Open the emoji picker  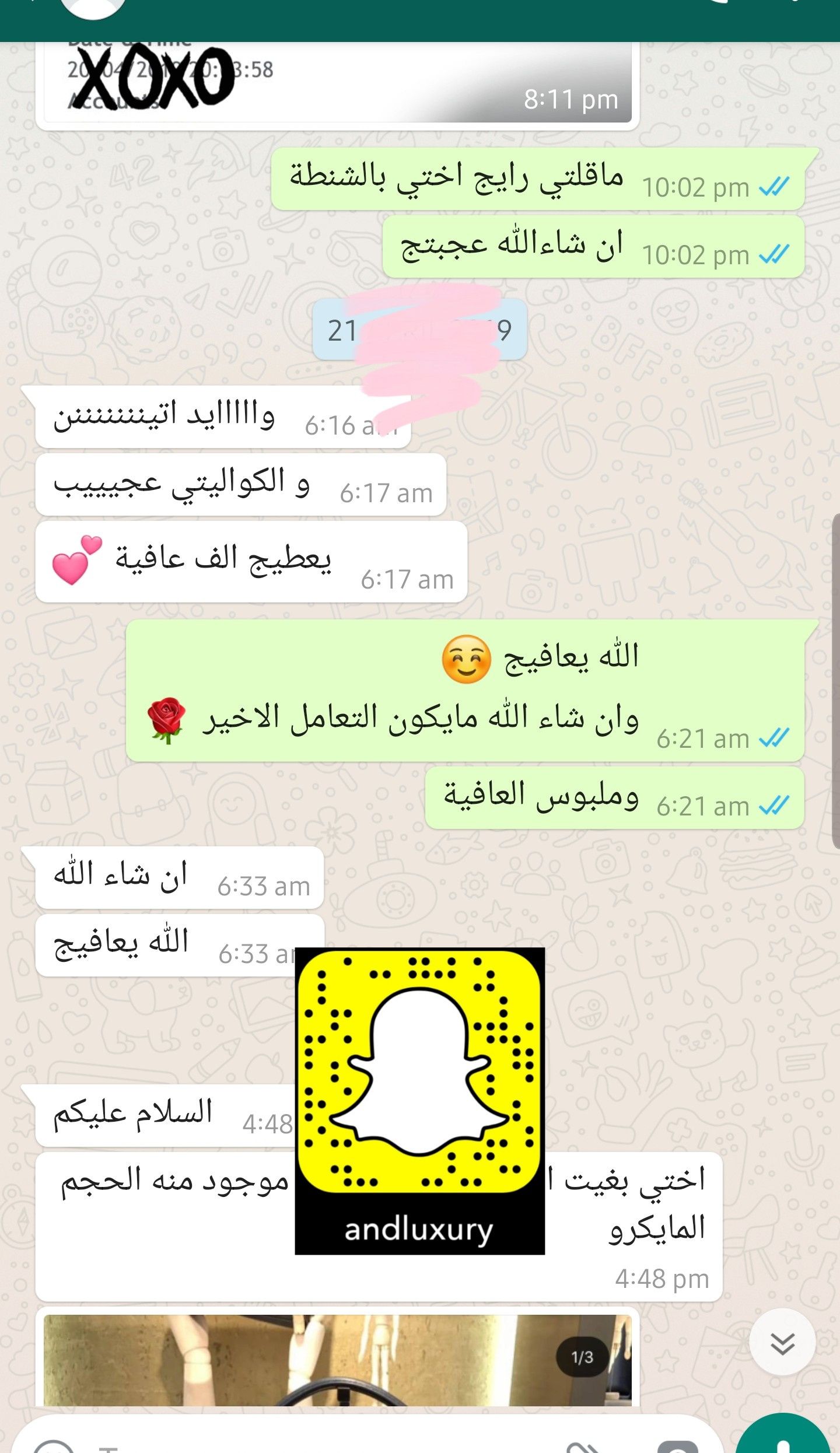coord(54,1447)
